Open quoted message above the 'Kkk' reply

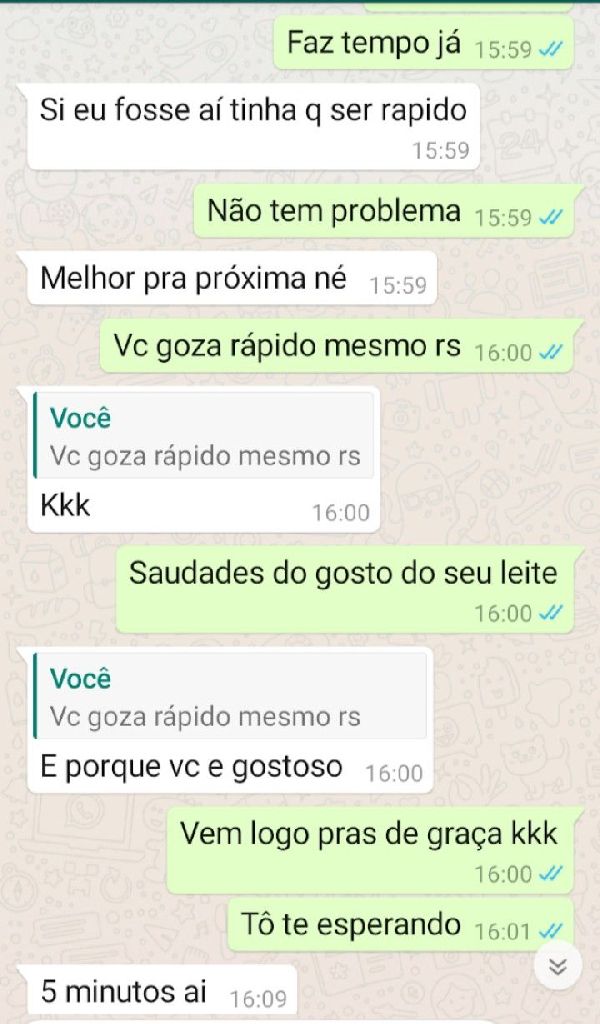(204, 437)
